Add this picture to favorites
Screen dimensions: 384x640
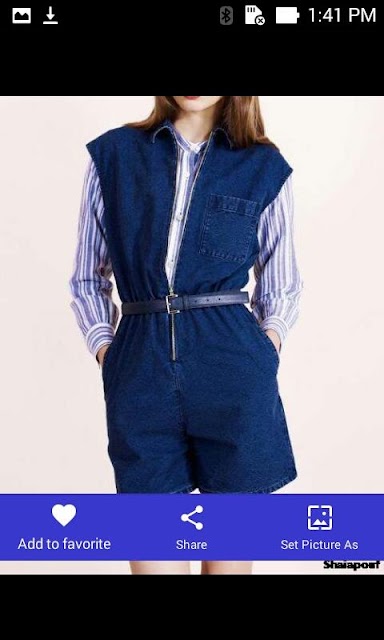tap(64, 527)
